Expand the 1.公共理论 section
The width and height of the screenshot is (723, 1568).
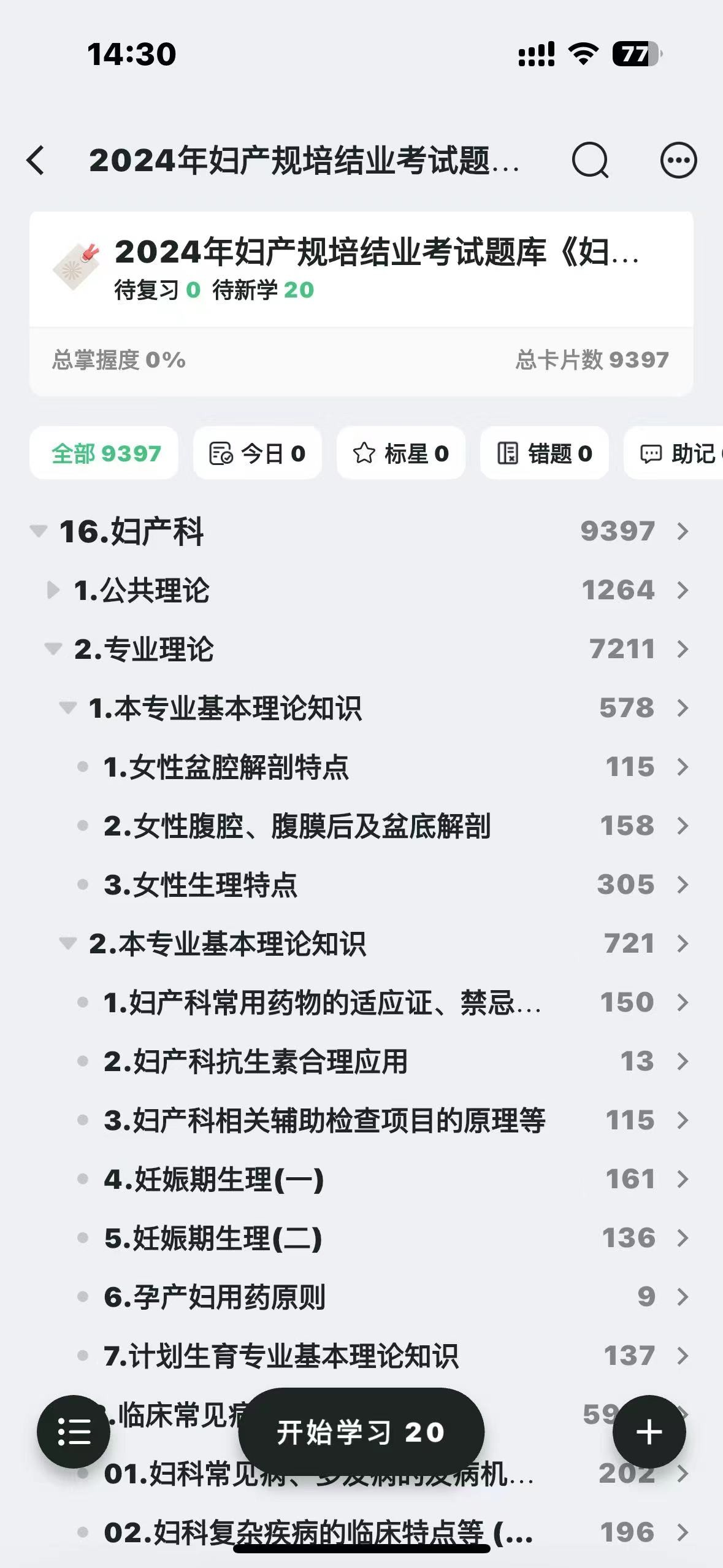[53, 590]
